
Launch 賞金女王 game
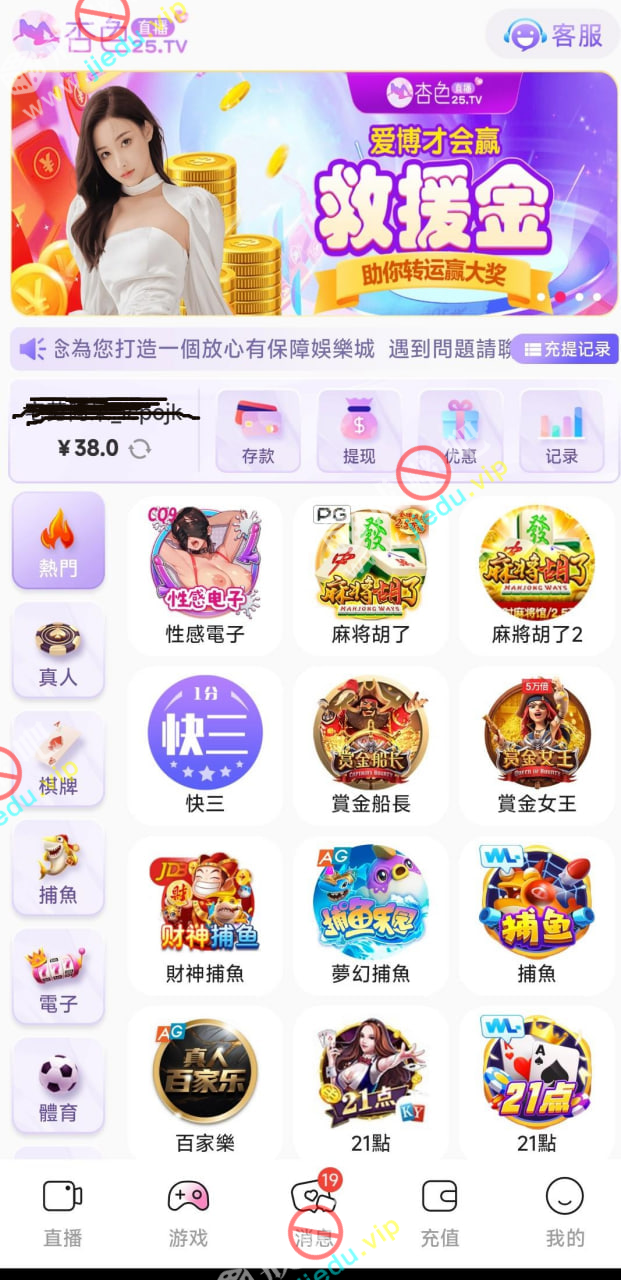[537, 745]
